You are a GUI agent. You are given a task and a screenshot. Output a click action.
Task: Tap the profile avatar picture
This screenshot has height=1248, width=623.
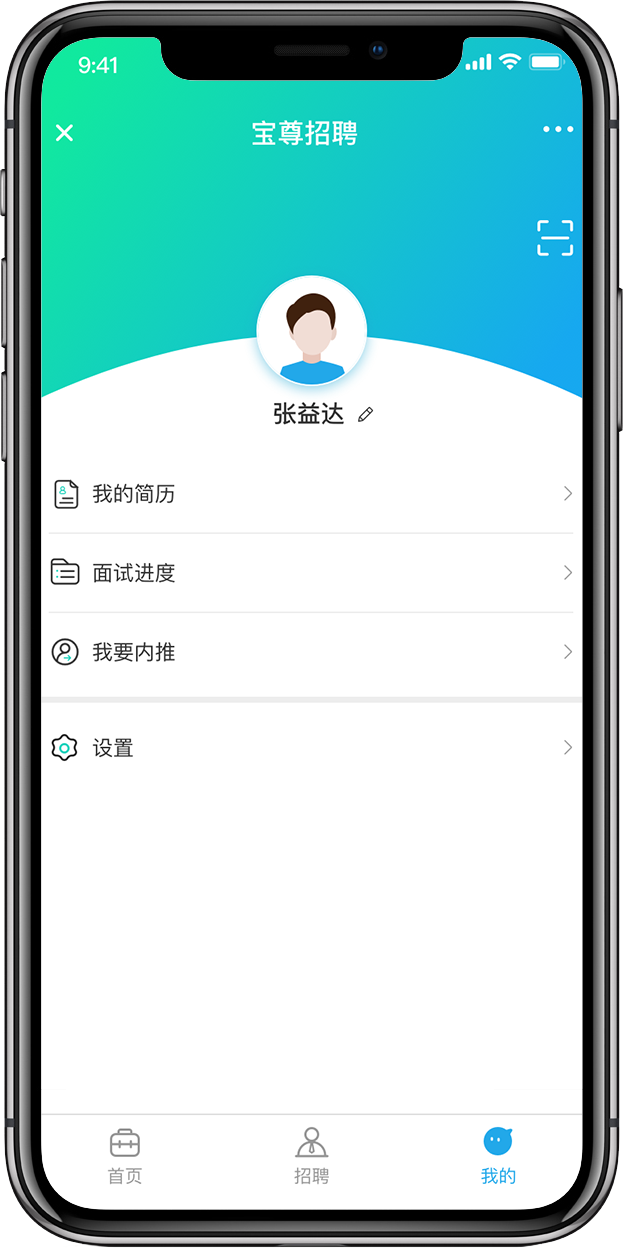[x=312, y=331]
